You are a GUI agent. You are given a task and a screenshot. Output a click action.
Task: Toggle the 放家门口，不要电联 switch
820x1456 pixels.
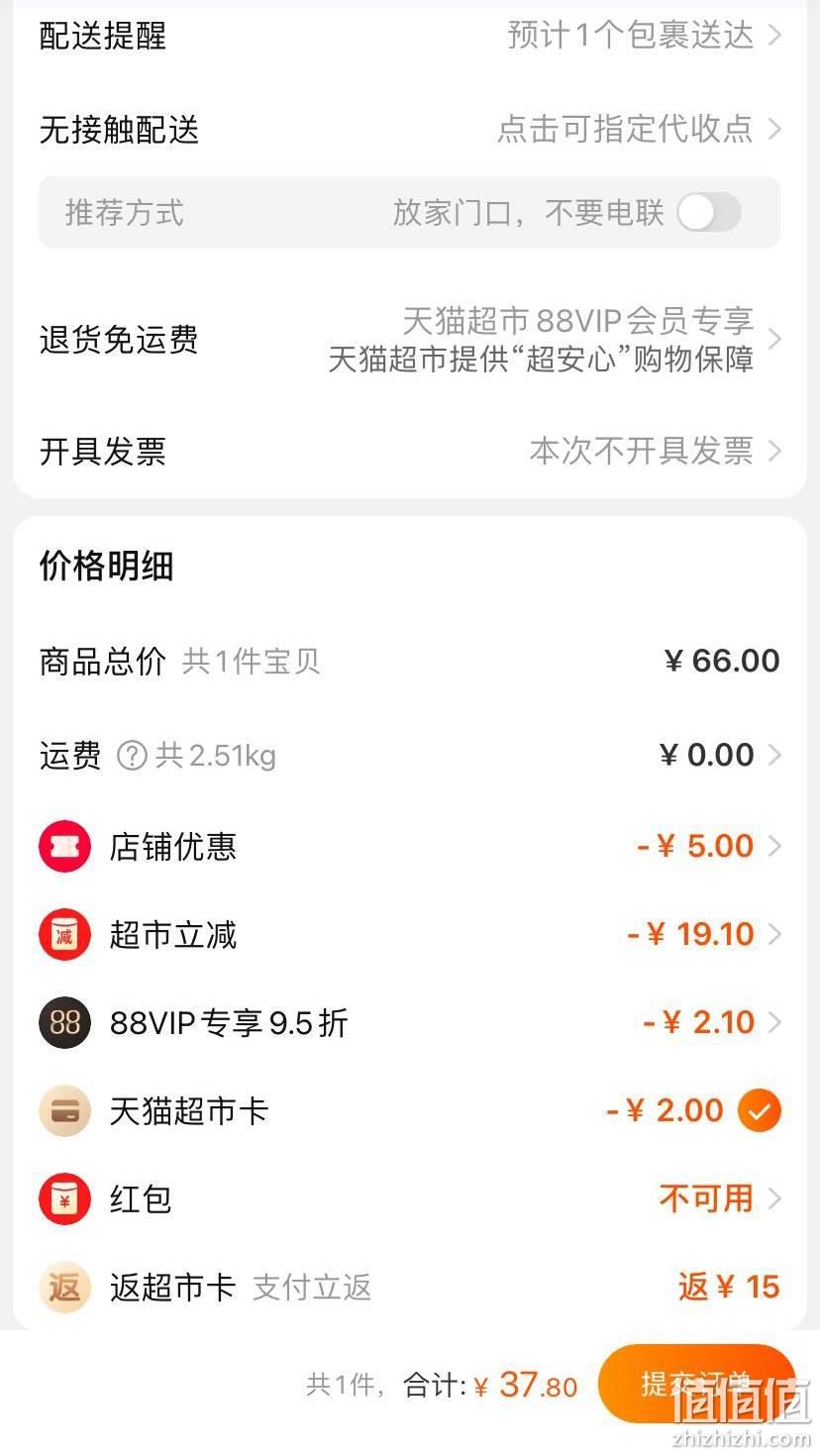[x=709, y=213]
